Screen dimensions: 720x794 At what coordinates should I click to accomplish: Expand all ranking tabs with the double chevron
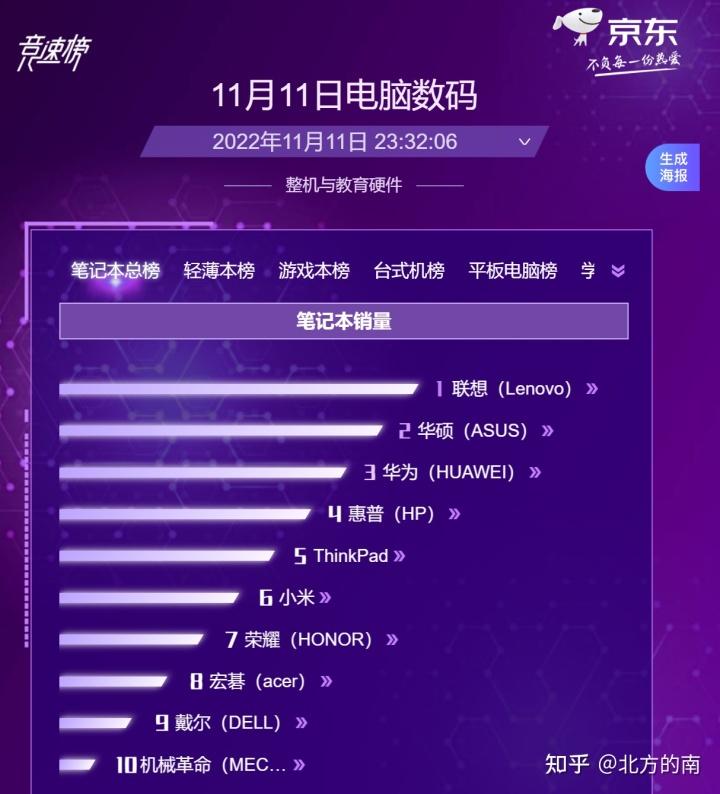click(618, 271)
